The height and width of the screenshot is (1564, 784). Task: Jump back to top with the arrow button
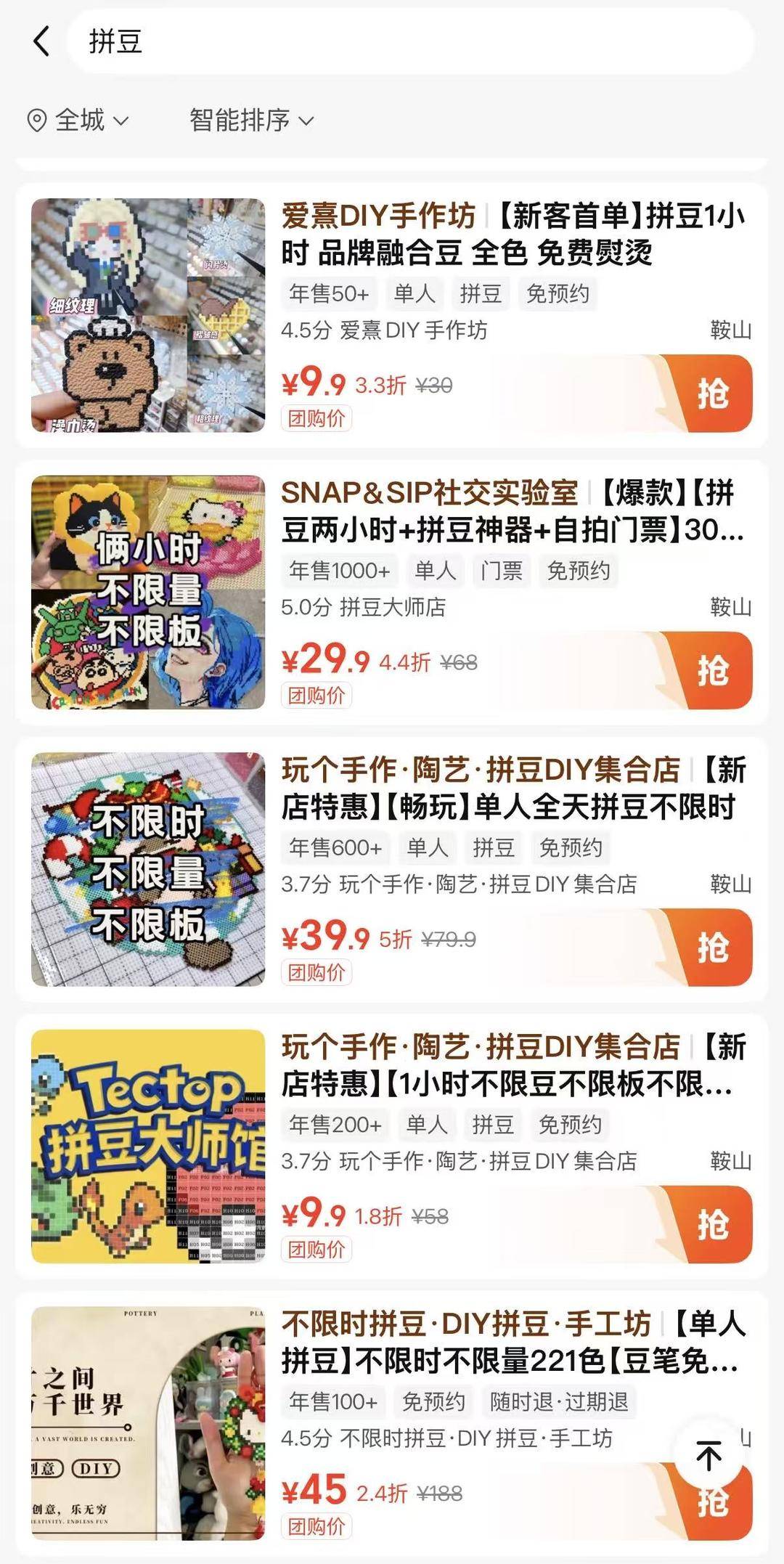[x=709, y=1455]
